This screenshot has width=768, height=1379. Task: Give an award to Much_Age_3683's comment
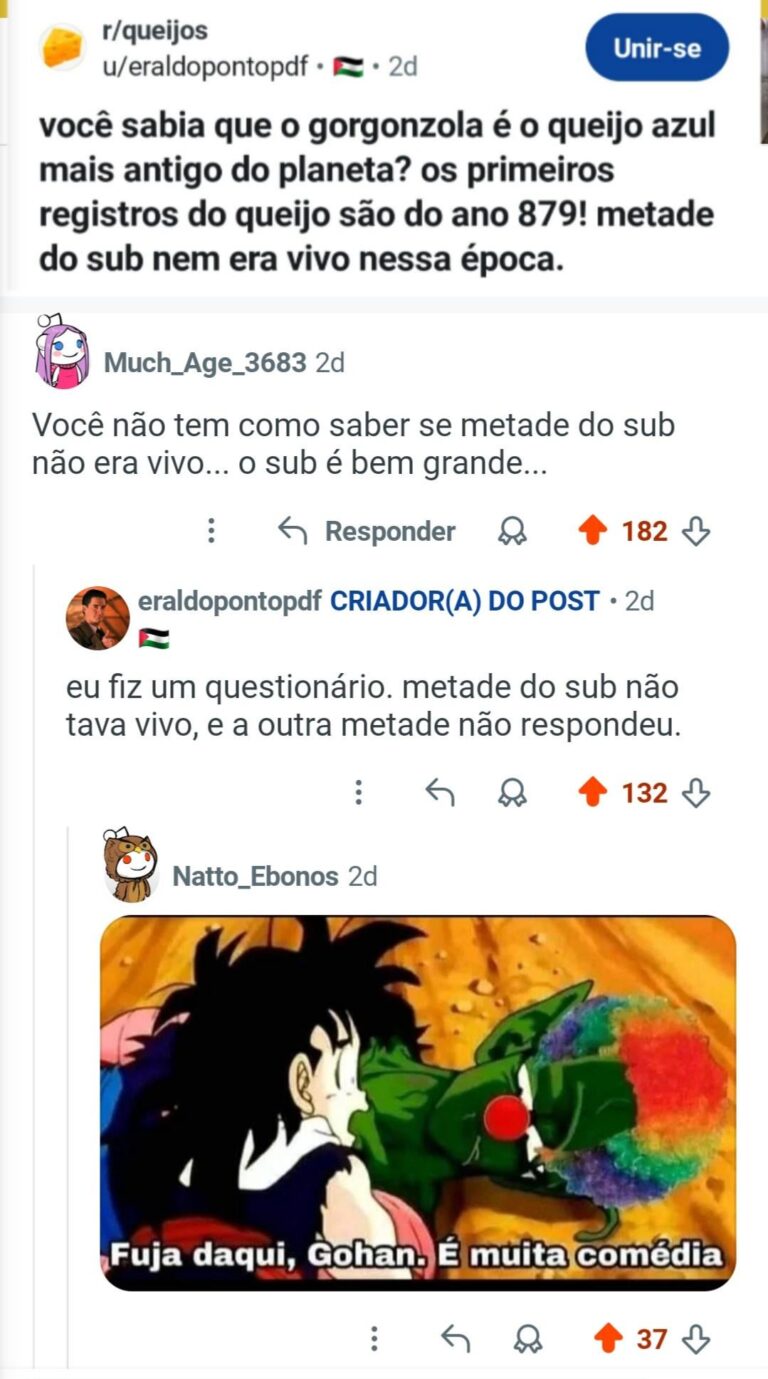point(513,531)
